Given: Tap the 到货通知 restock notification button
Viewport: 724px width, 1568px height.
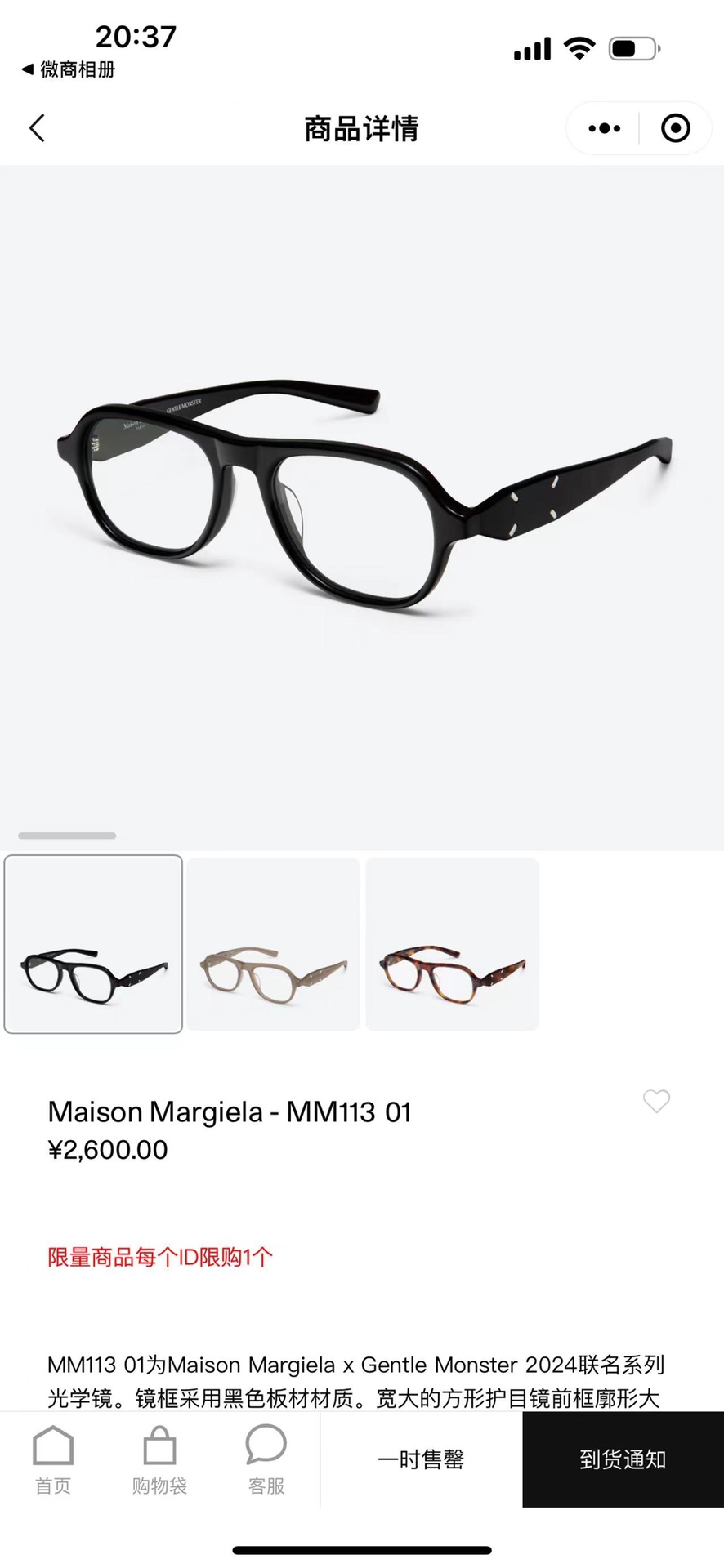Looking at the screenshot, I should [x=623, y=1459].
